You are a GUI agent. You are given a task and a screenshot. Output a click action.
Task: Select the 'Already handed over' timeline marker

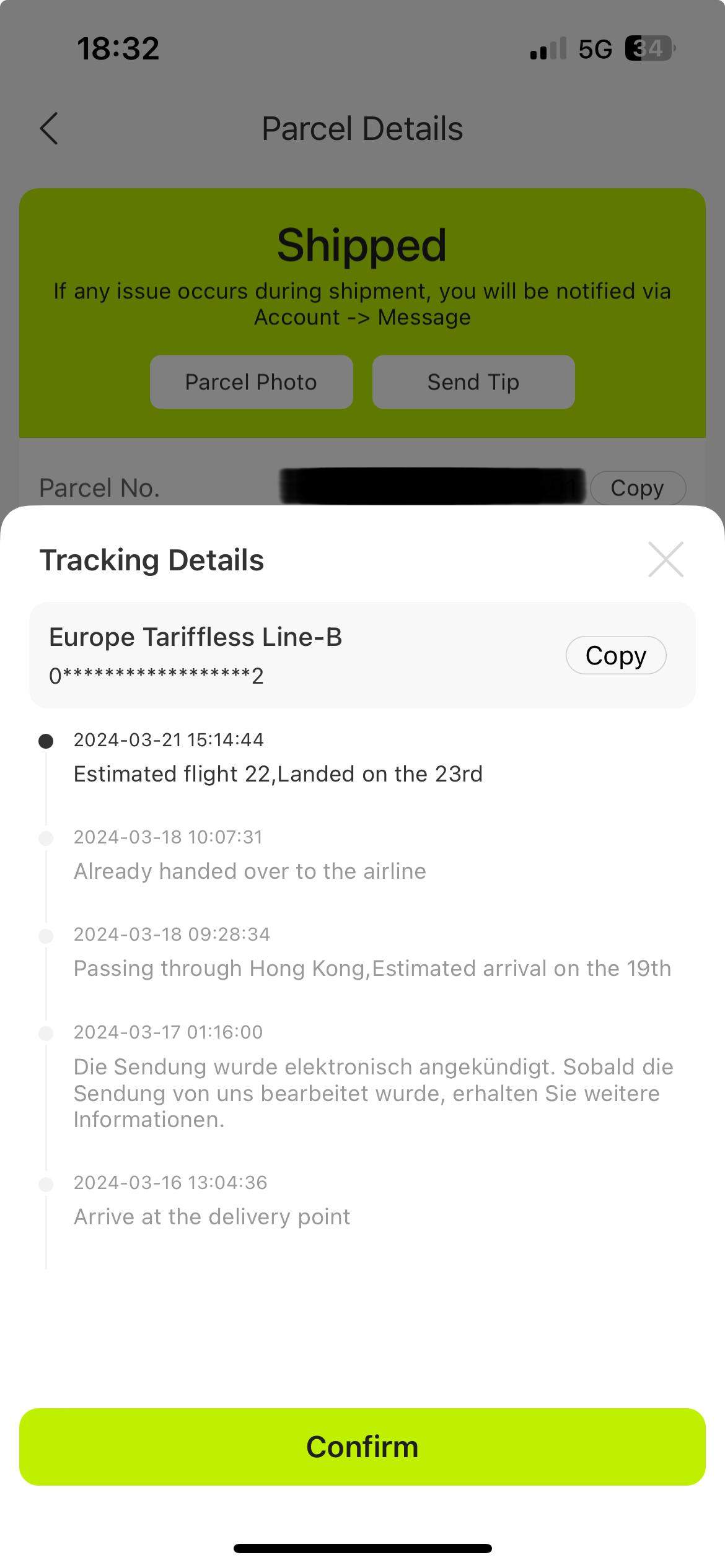46,838
